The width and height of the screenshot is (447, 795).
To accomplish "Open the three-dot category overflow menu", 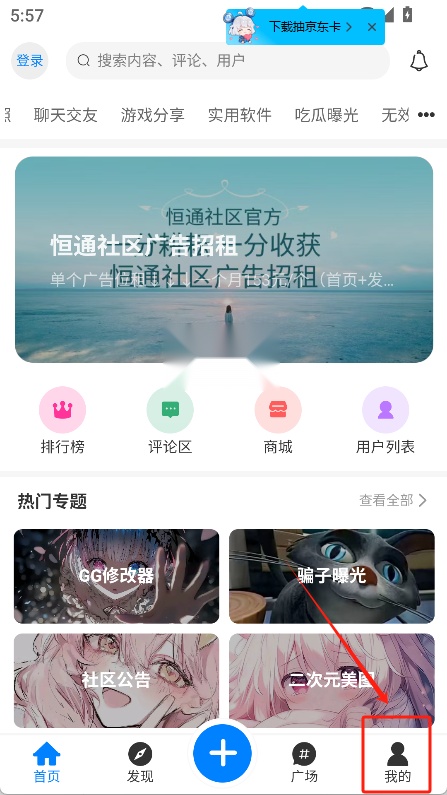I will click(426, 115).
